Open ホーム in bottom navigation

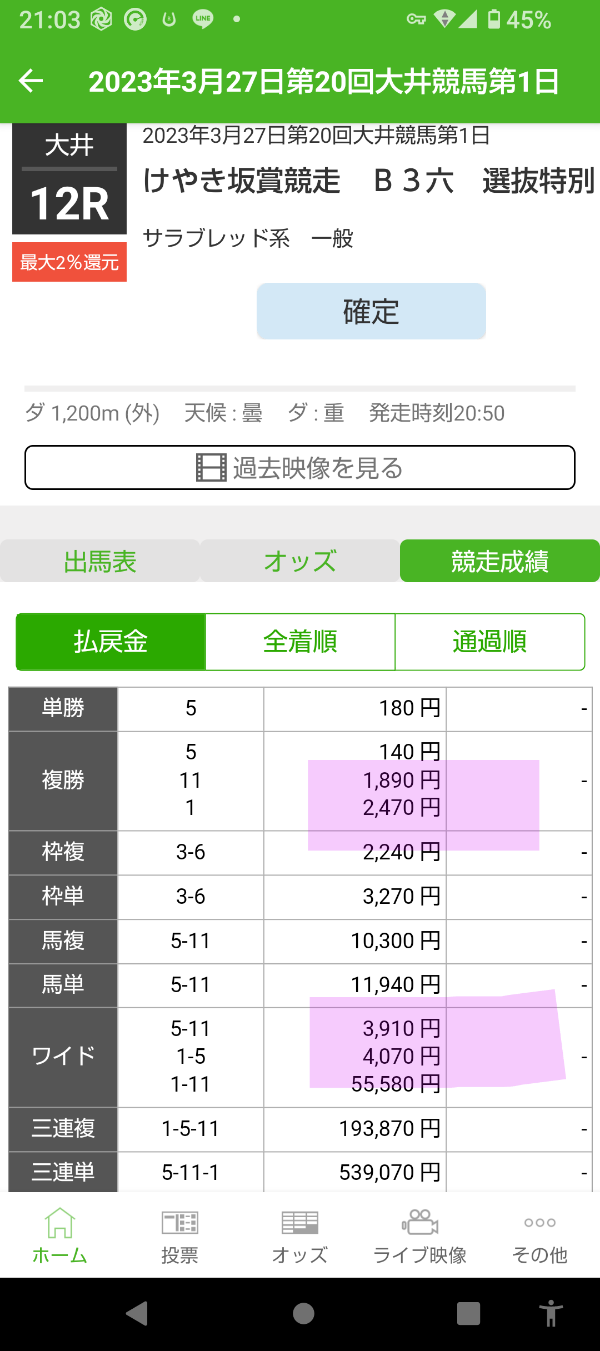click(60, 1236)
